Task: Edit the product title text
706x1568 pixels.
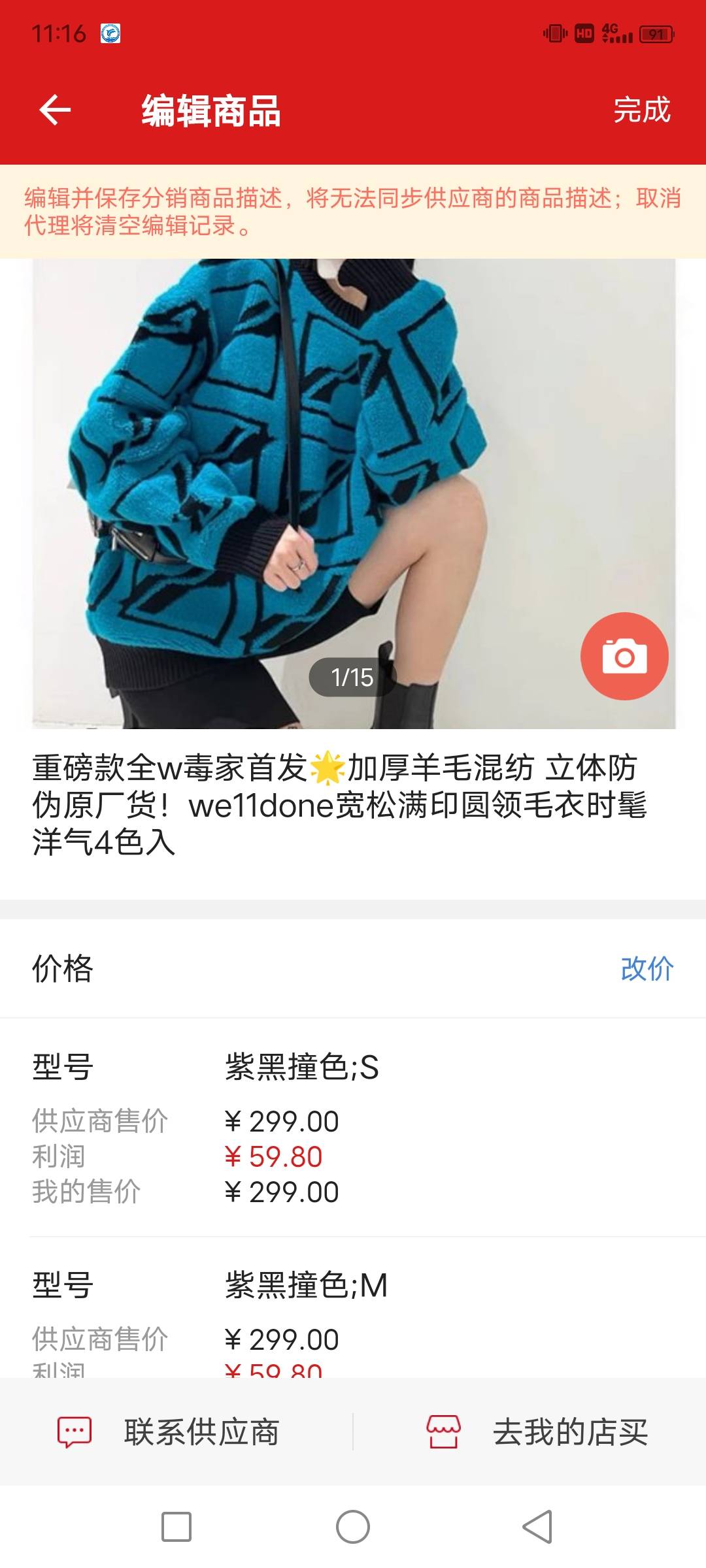Action: (x=340, y=804)
